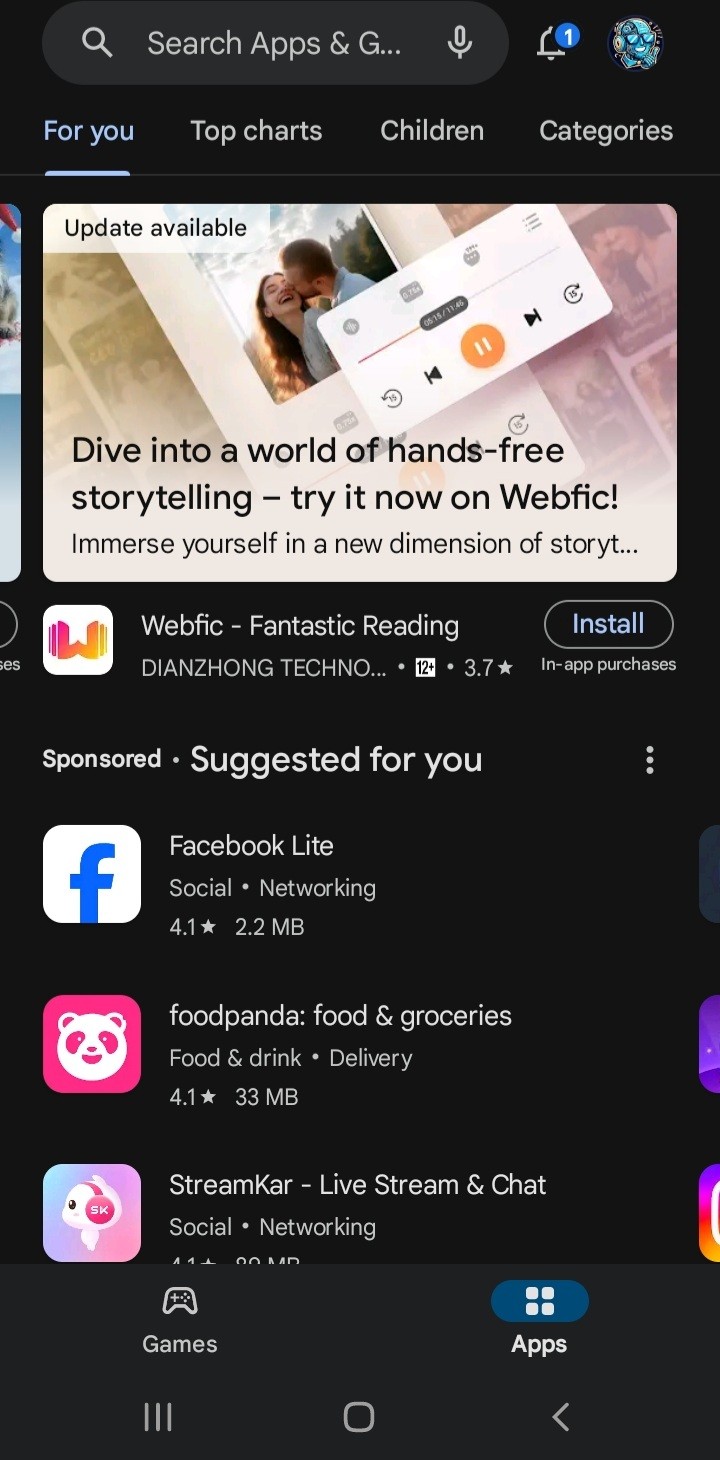Switch to the Games section
The image size is (720, 1460).
coord(179,1318)
